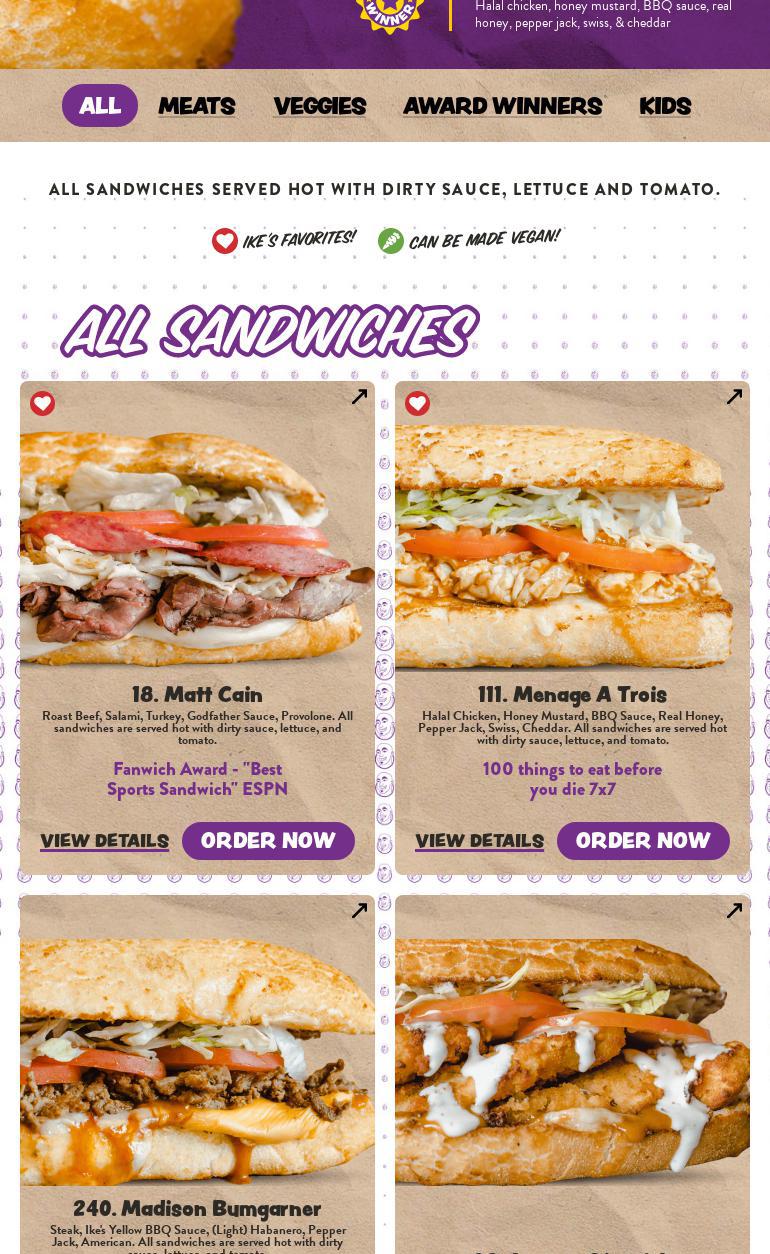Order the Matt Cain sandwich now

tap(268, 841)
